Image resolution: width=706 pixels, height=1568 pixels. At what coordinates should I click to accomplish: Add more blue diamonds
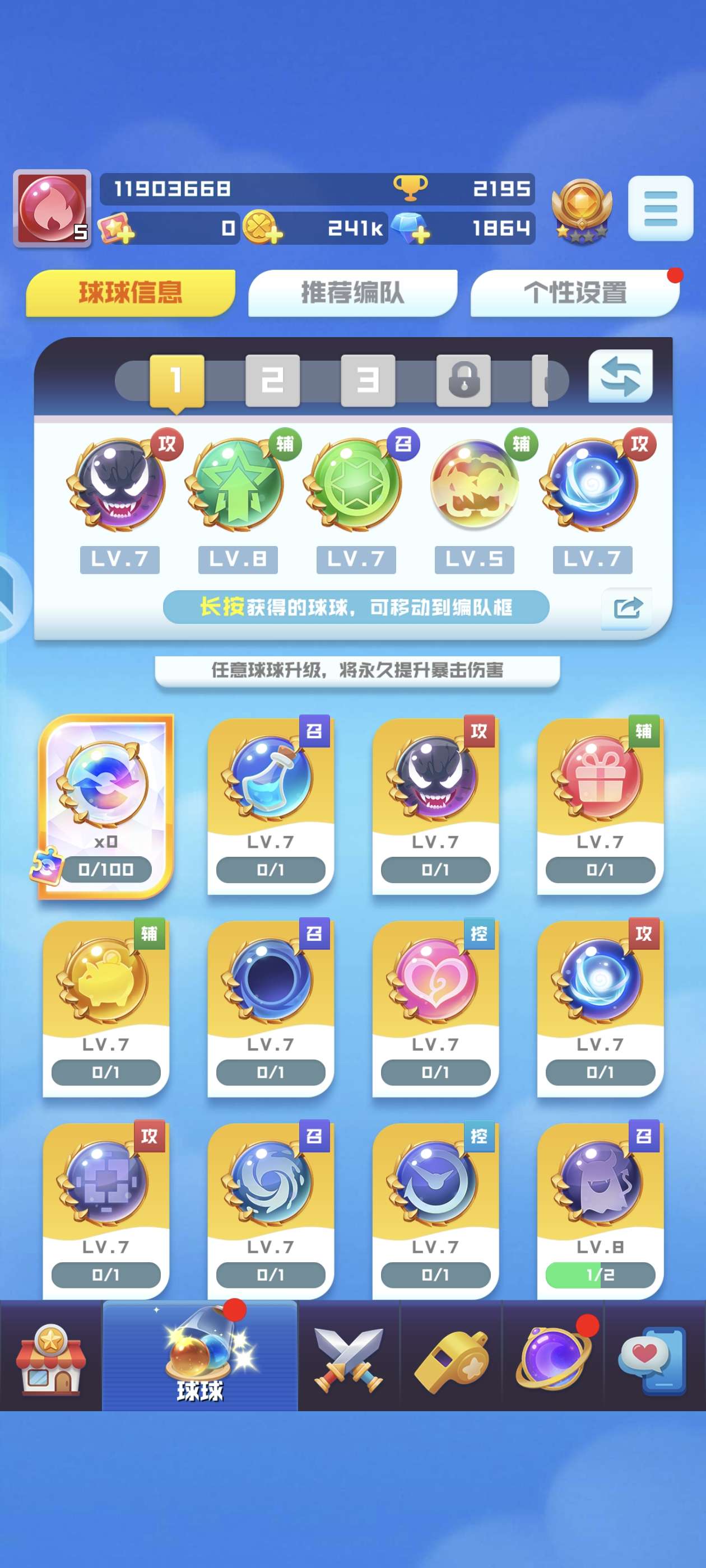pos(410,229)
